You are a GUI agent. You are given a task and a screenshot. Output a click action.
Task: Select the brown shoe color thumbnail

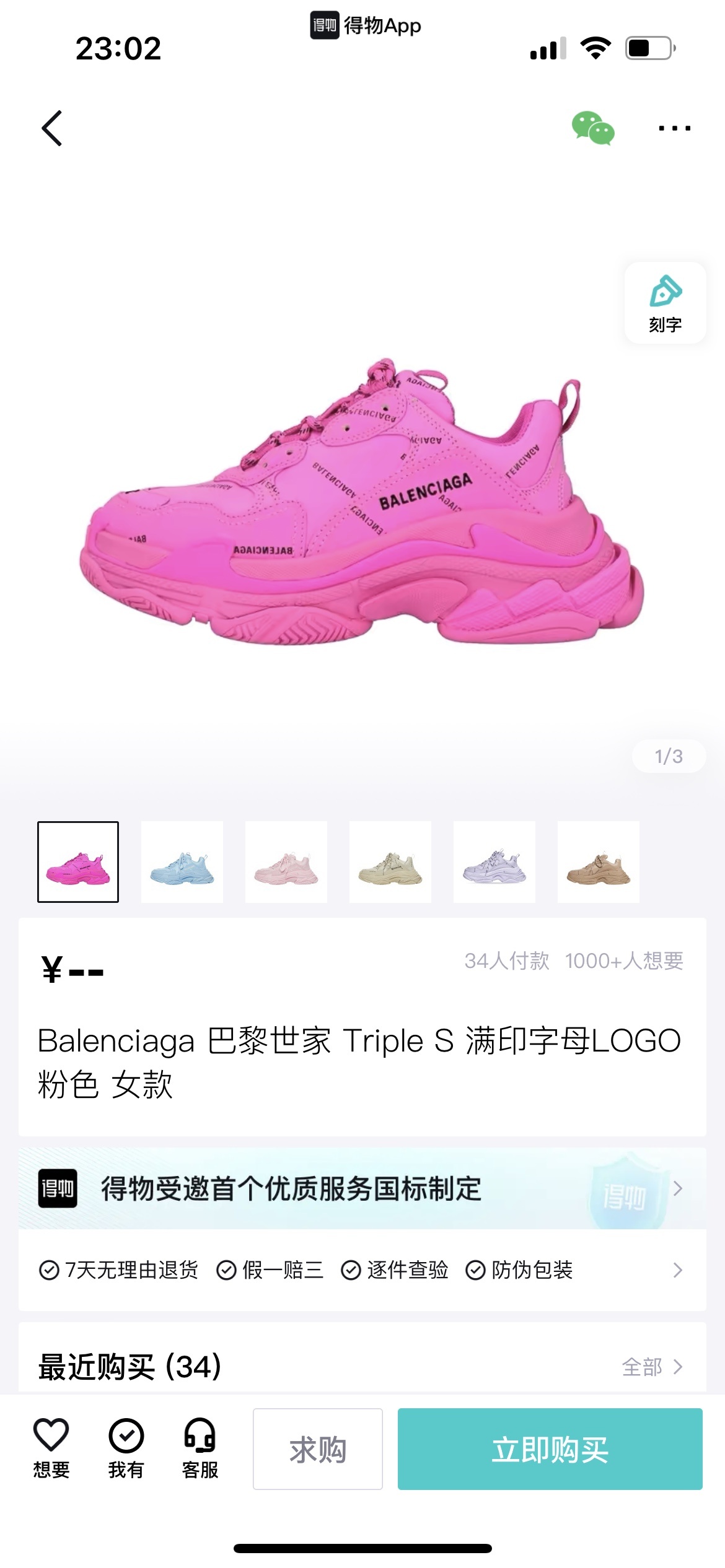point(599,862)
